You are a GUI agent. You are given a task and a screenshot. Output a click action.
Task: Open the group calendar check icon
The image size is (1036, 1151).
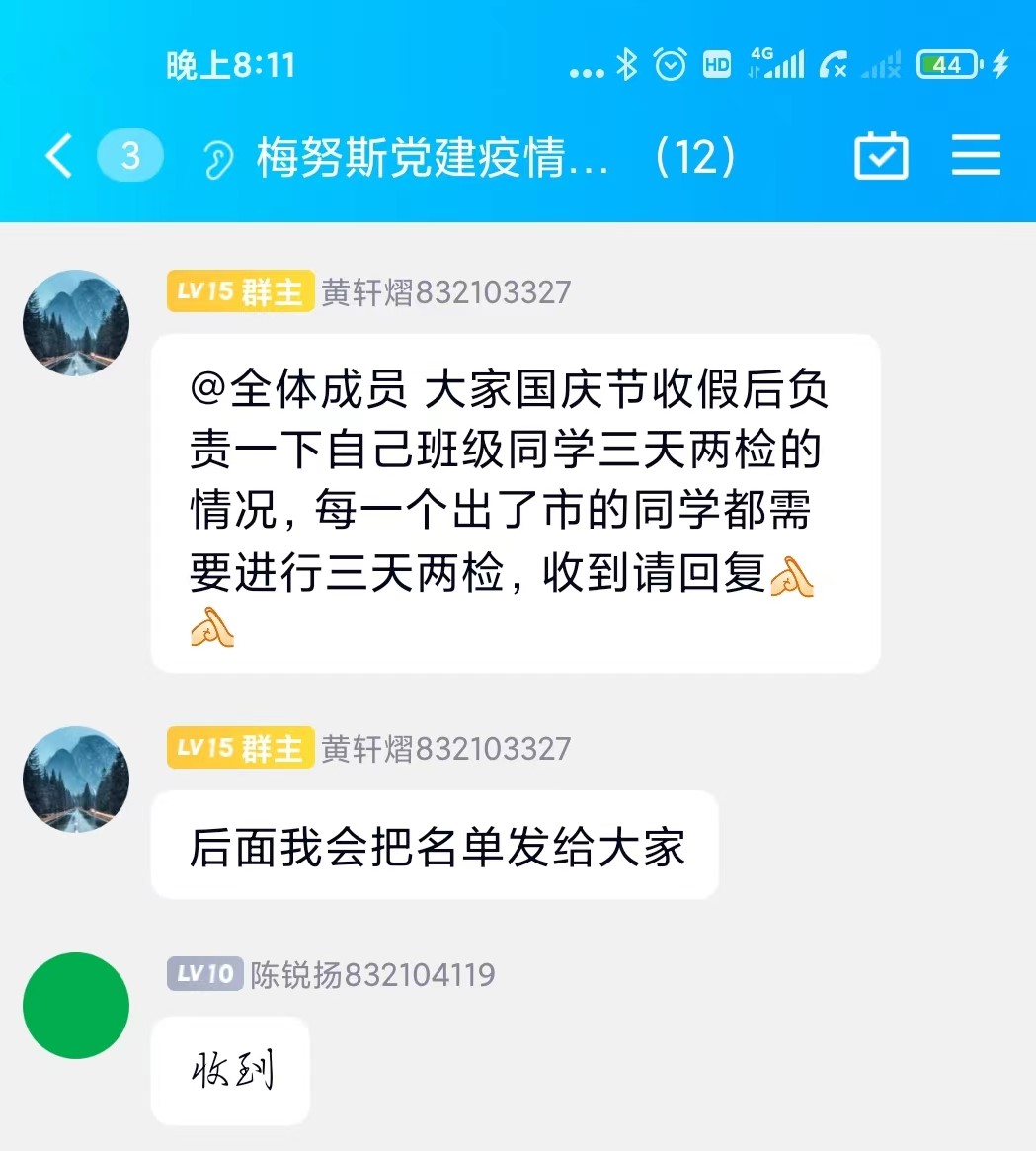point(880,157)
